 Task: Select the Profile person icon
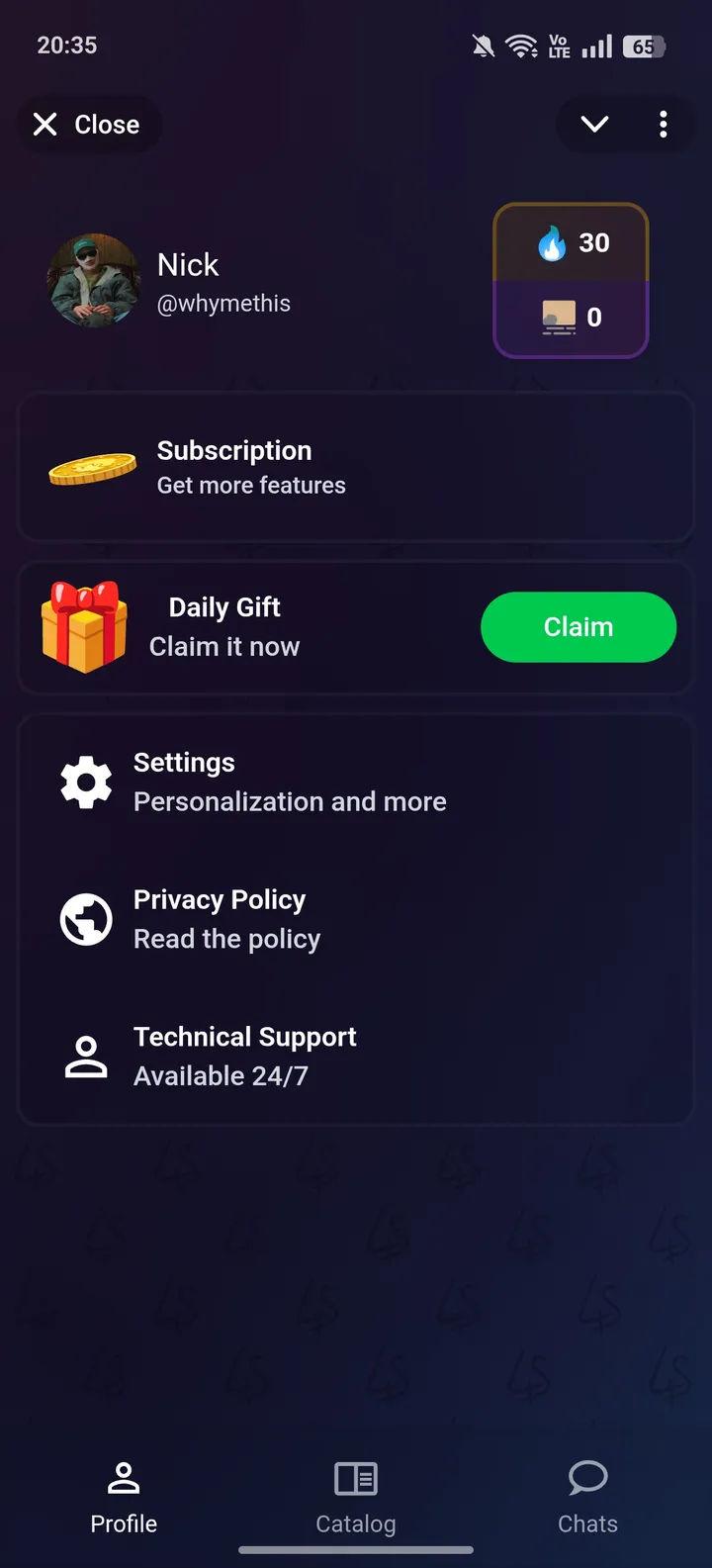pyautogui.click(x=124, y=1477)
